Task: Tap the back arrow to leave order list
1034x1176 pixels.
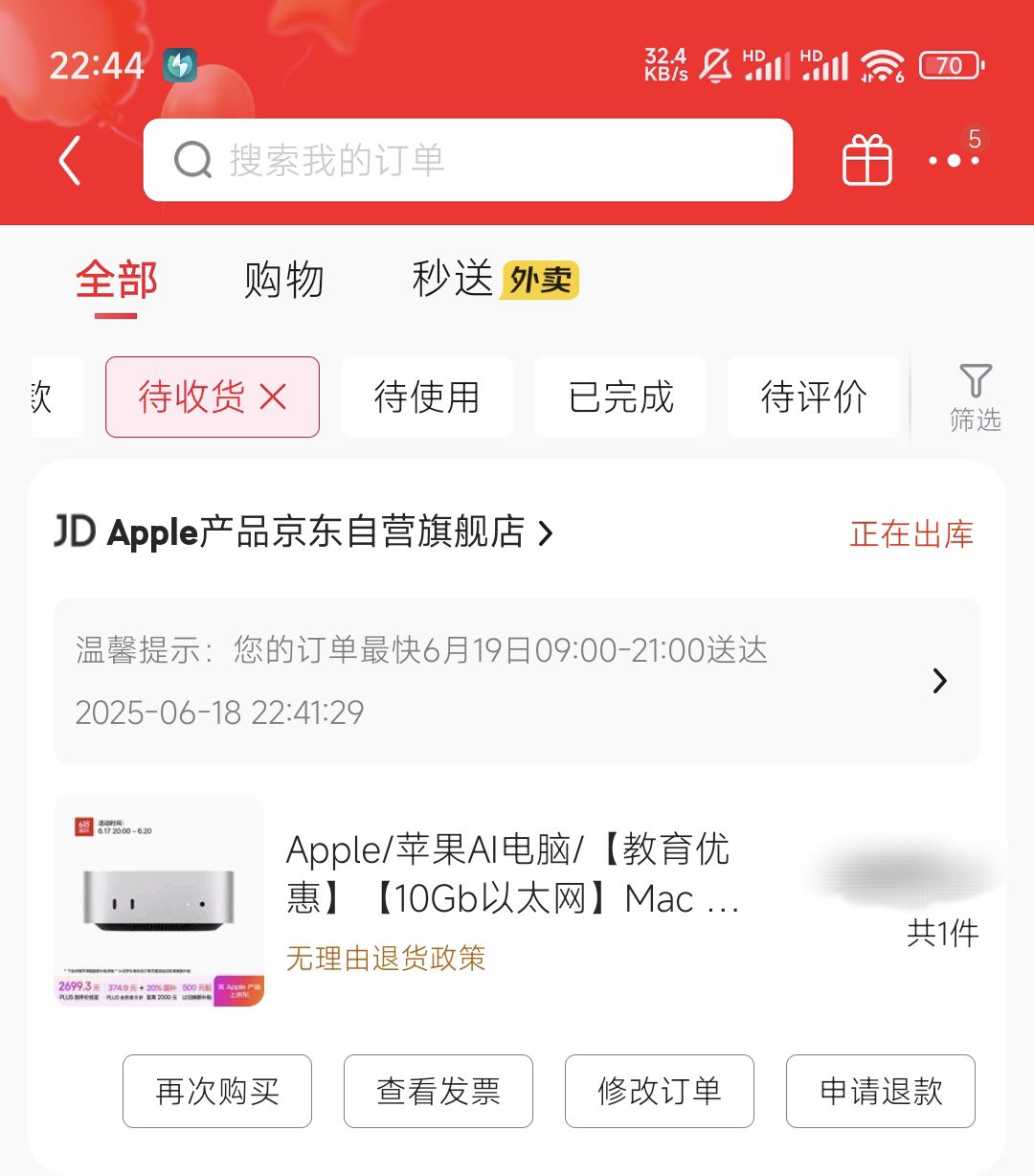Action: click(x=69, y=161)
